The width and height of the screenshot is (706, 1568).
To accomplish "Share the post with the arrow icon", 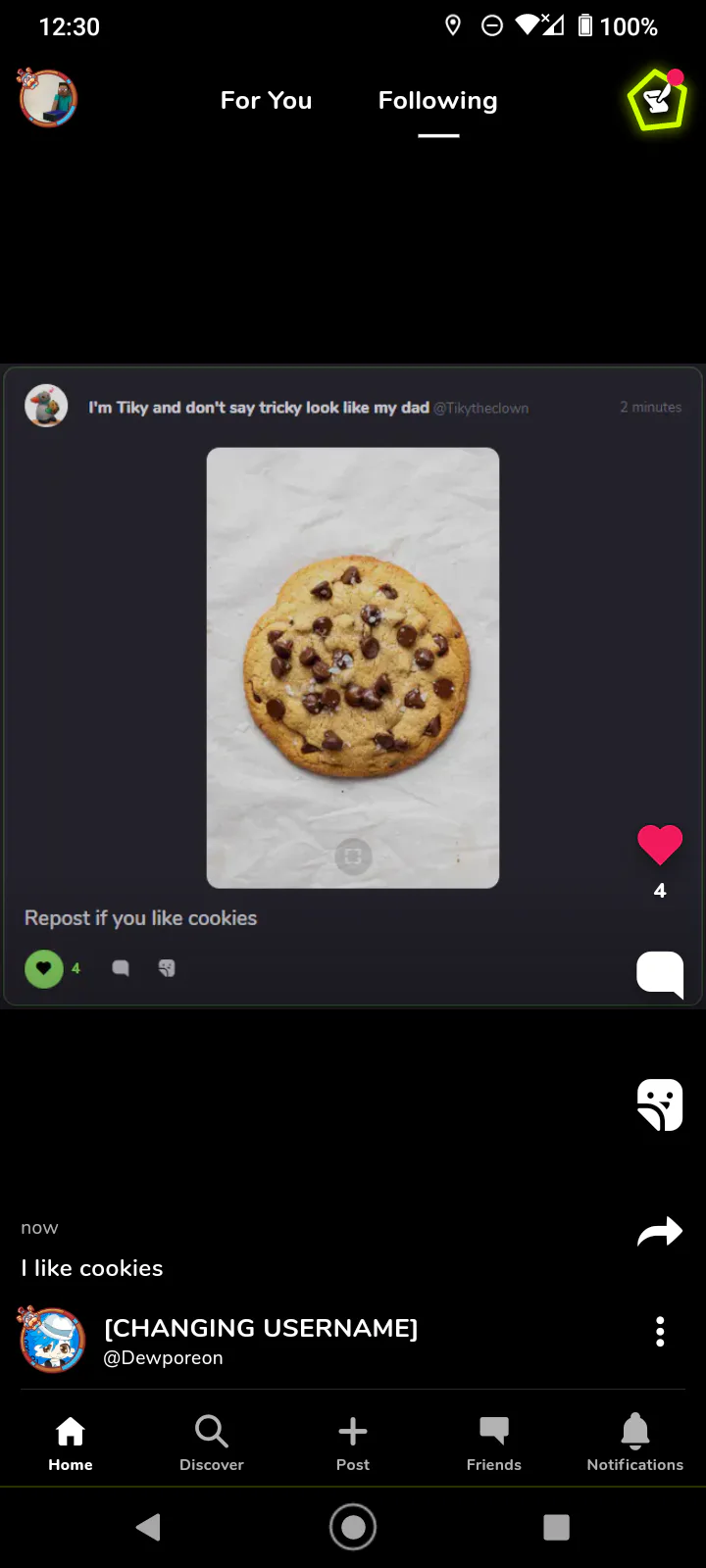I will 660,1232.
